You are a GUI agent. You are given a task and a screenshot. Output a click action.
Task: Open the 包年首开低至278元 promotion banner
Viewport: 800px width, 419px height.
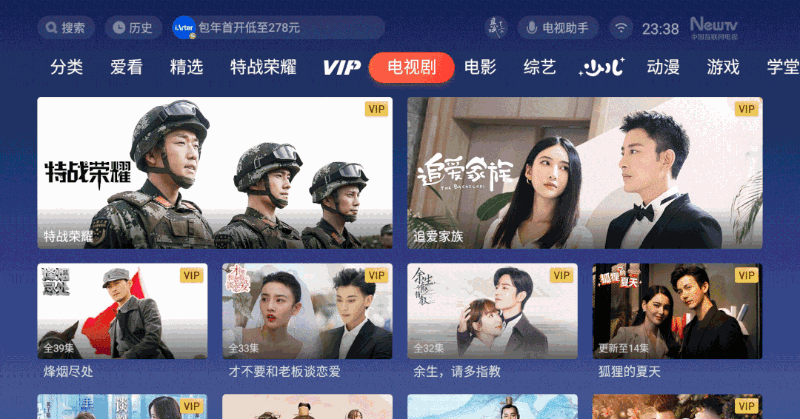(x=277, y=28)
